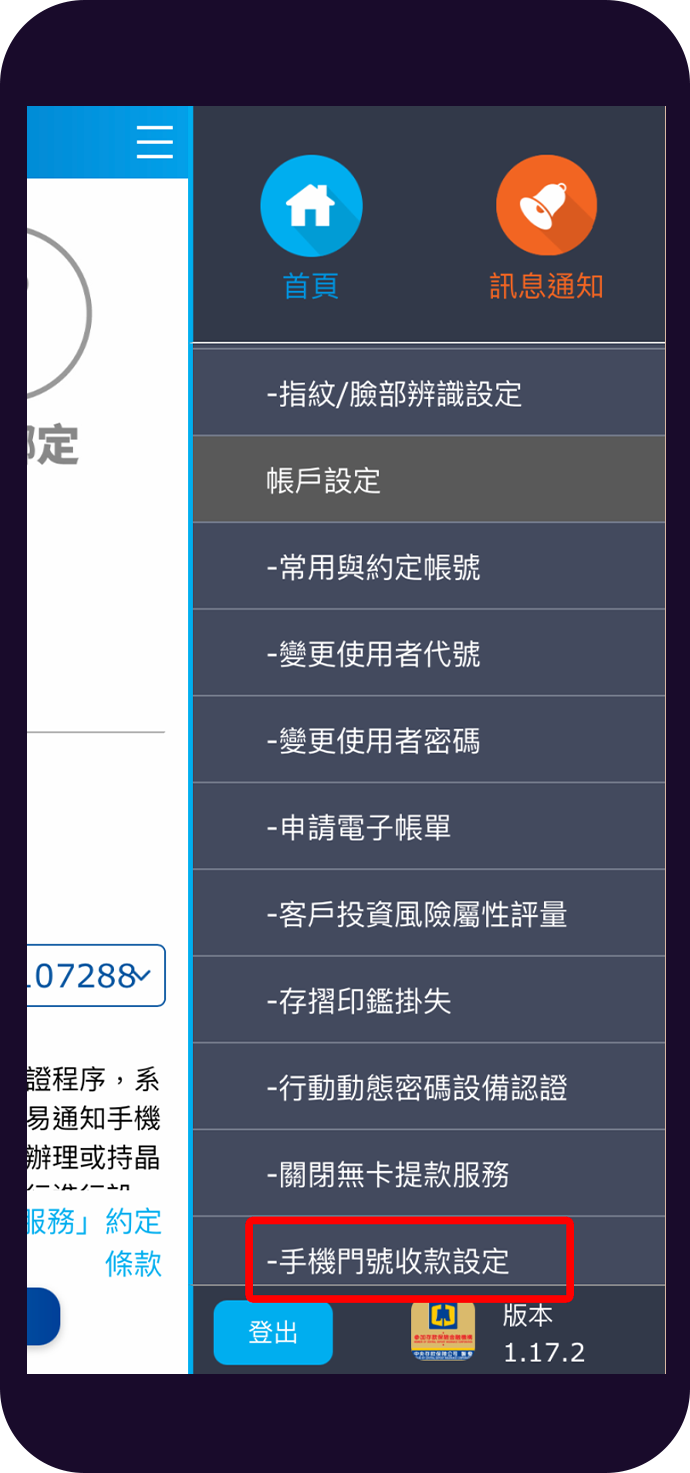Open 申請電子帳單
The height and width of the screenshot is (1473, 690).
click(x=429, y=827)
